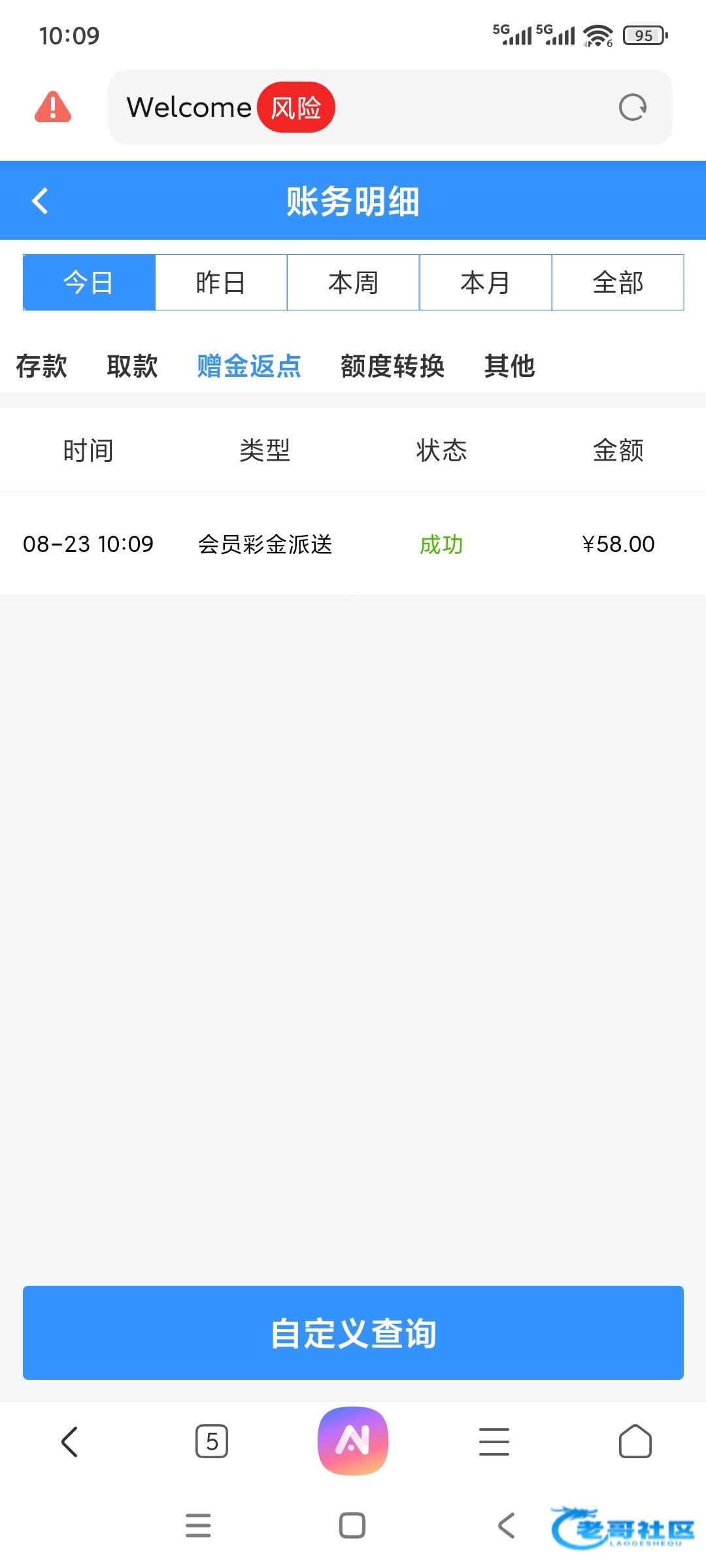Image resolution: width=706 pixels, height=1568 pixels.
Task: Show 本周 records
Action: pos(353,282)
